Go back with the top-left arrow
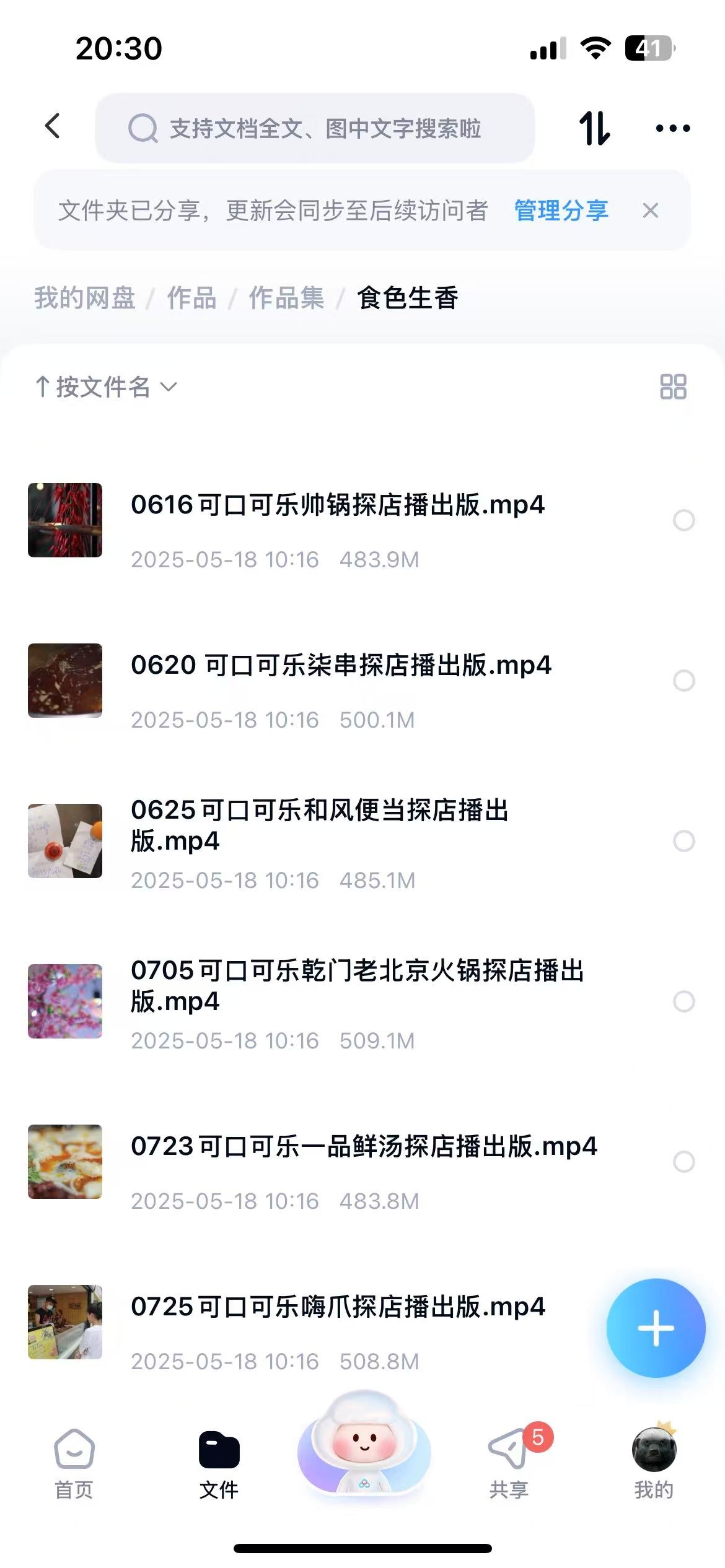The image size is (725, 1568). point(53,126)
